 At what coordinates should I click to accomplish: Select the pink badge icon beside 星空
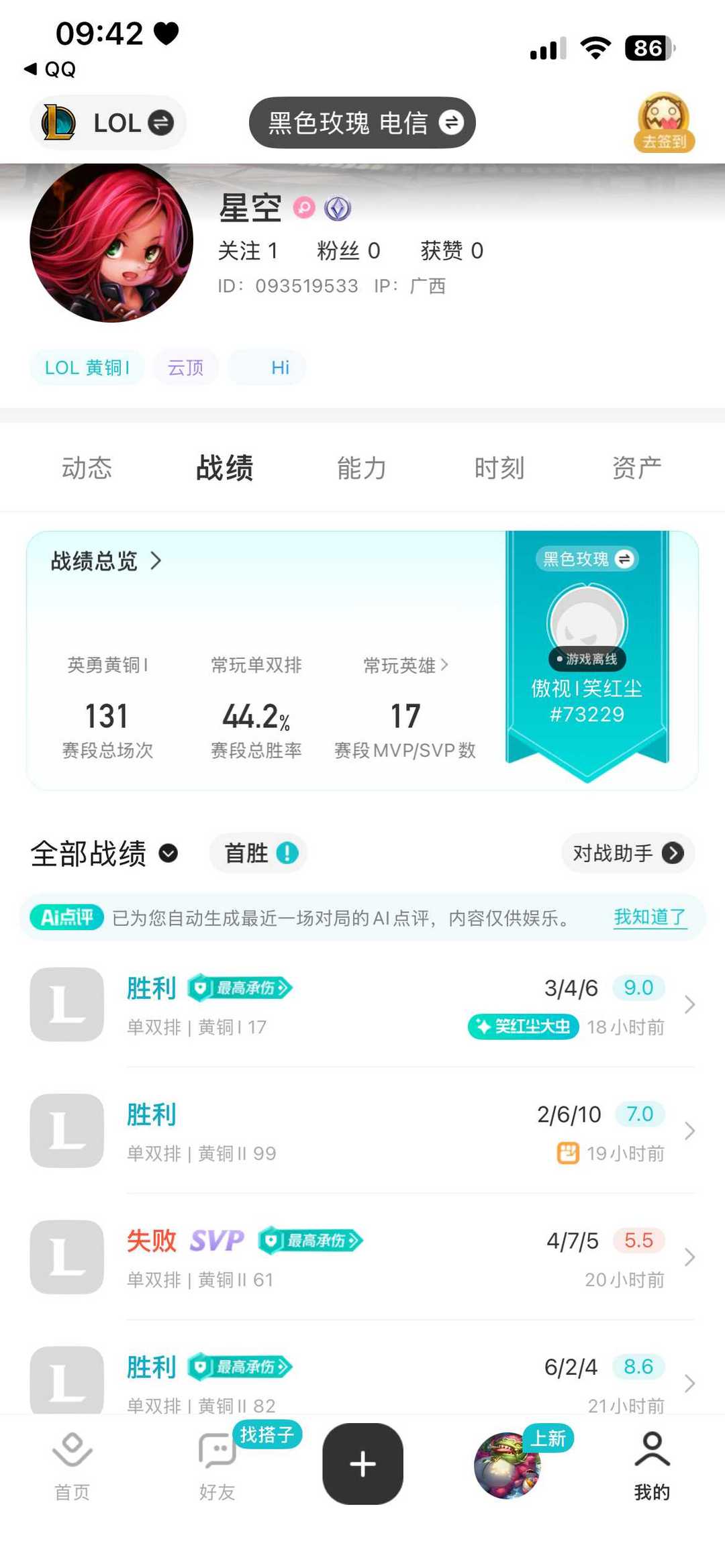(x=304, y=208)
